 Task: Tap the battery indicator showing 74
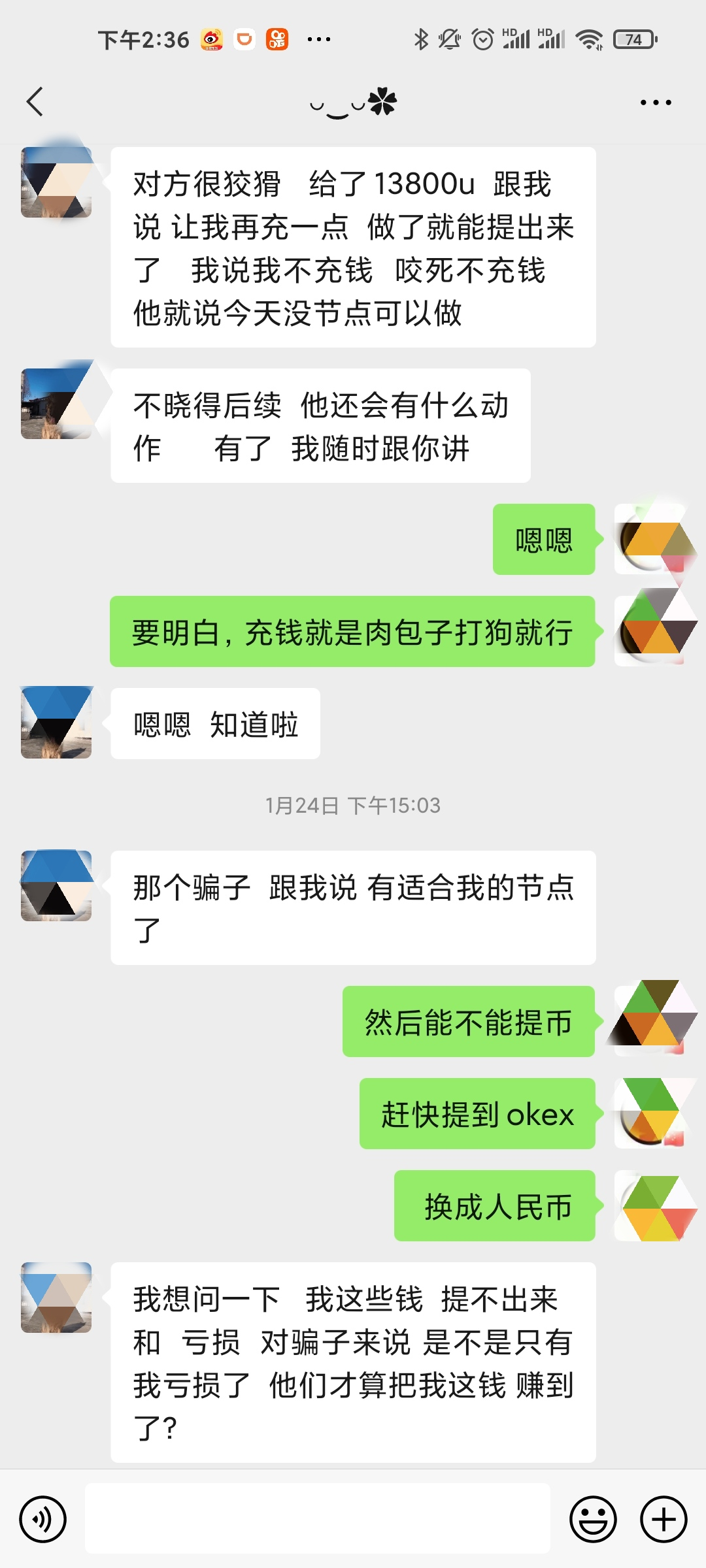tap(631, 39)
